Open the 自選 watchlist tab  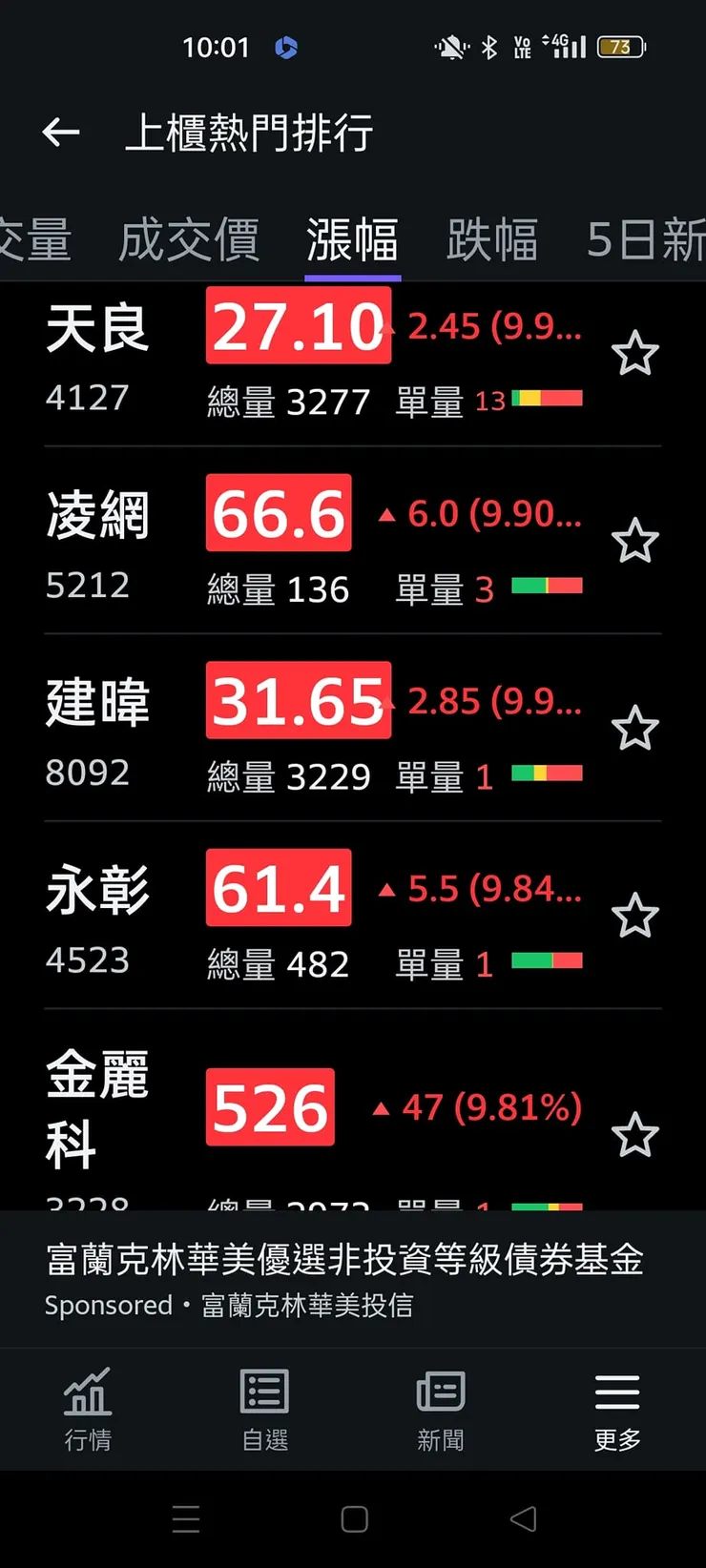coord(264,1410)
